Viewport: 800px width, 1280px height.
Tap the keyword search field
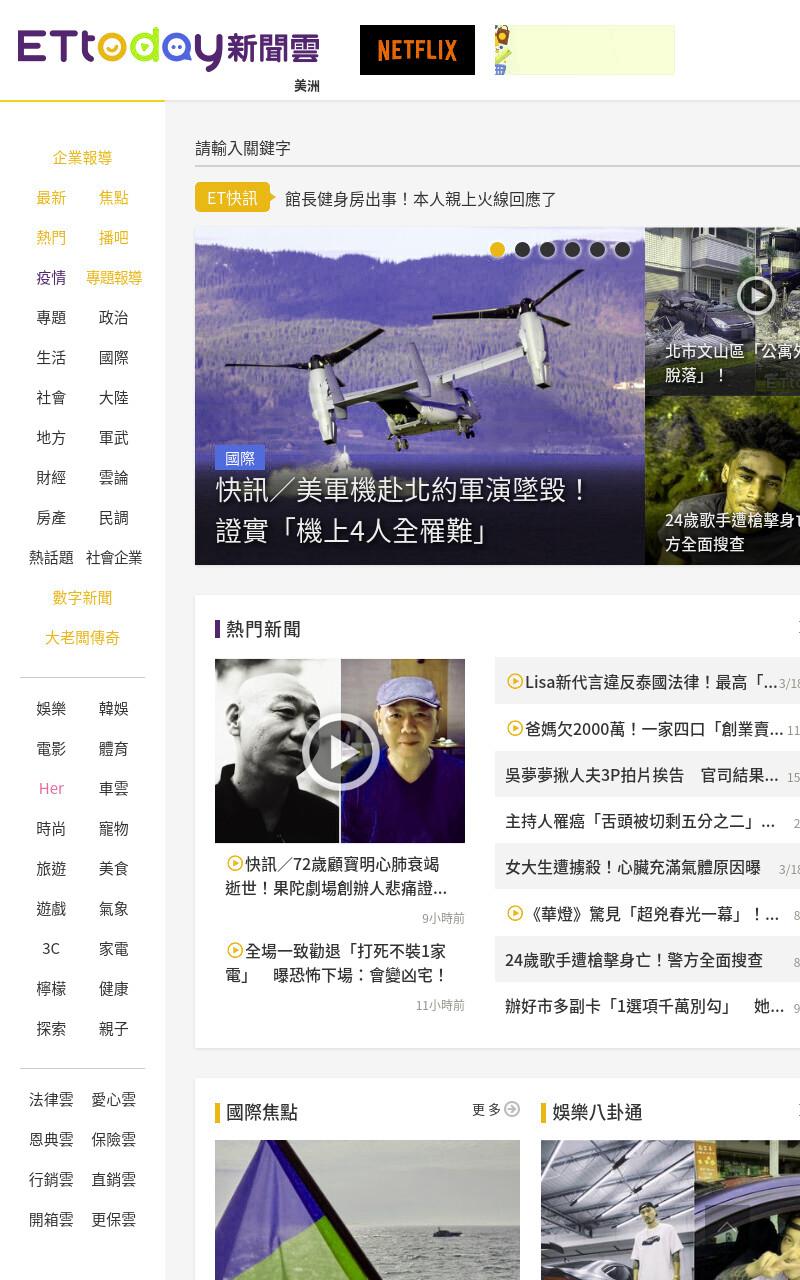(497, 148)
